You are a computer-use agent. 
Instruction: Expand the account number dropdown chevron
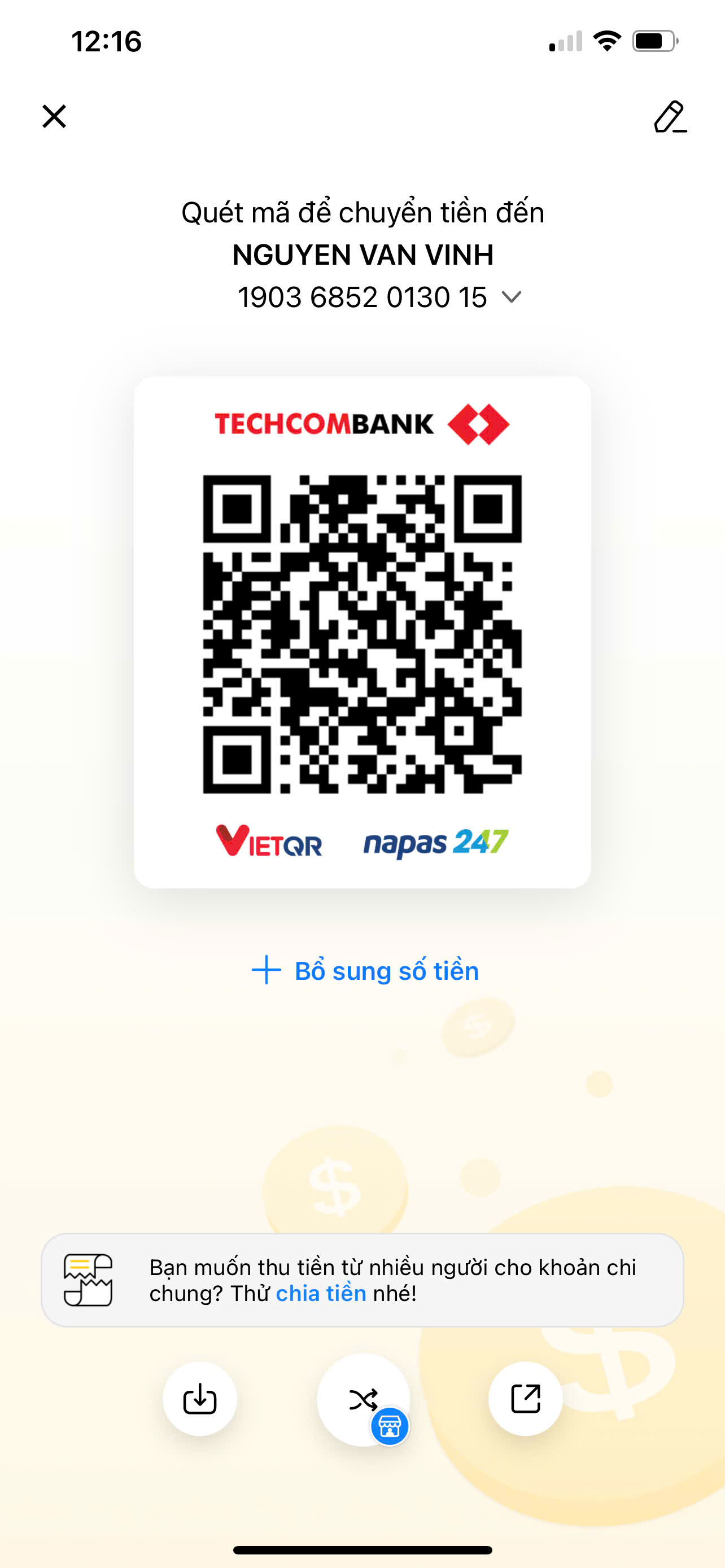pos(512,297)
